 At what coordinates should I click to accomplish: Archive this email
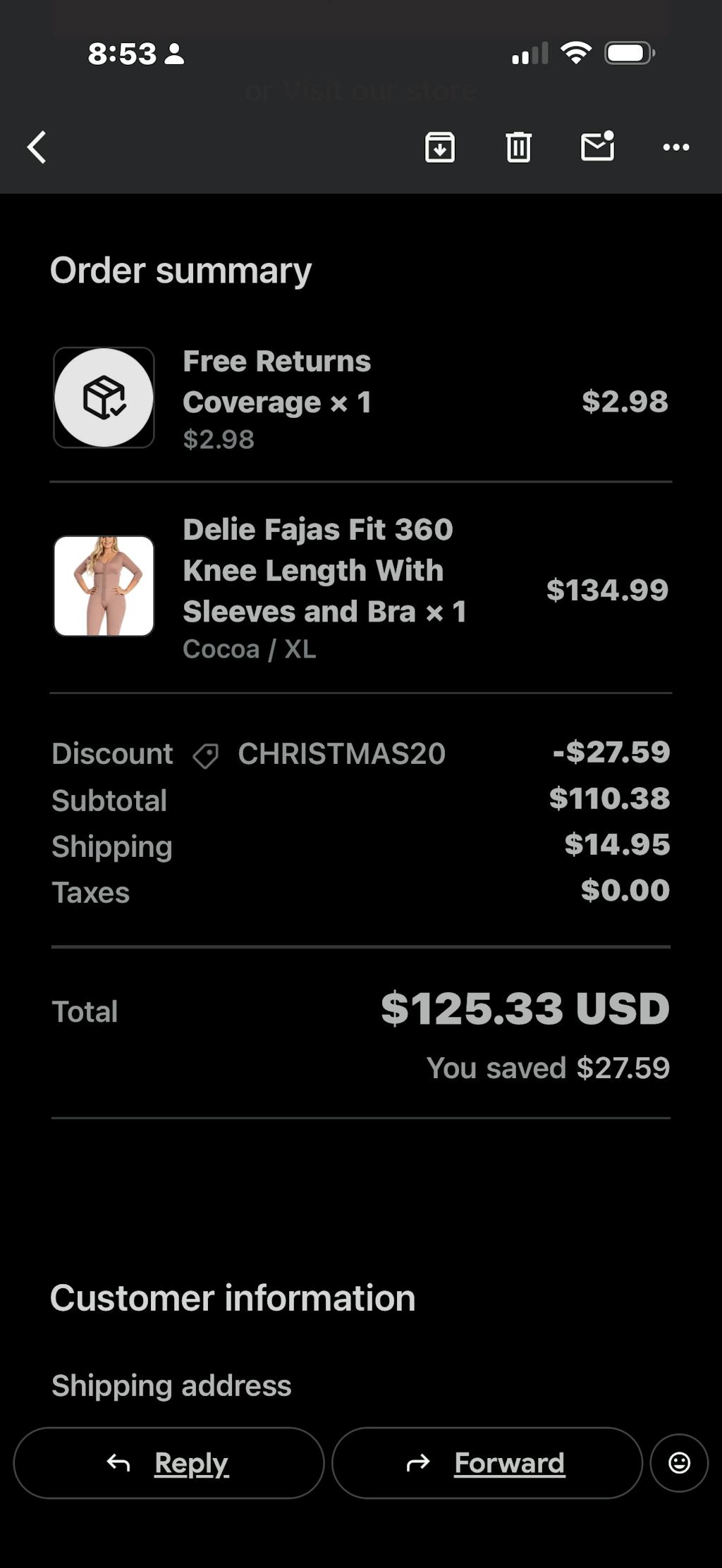pyautogui.click(x=439, y=147)
